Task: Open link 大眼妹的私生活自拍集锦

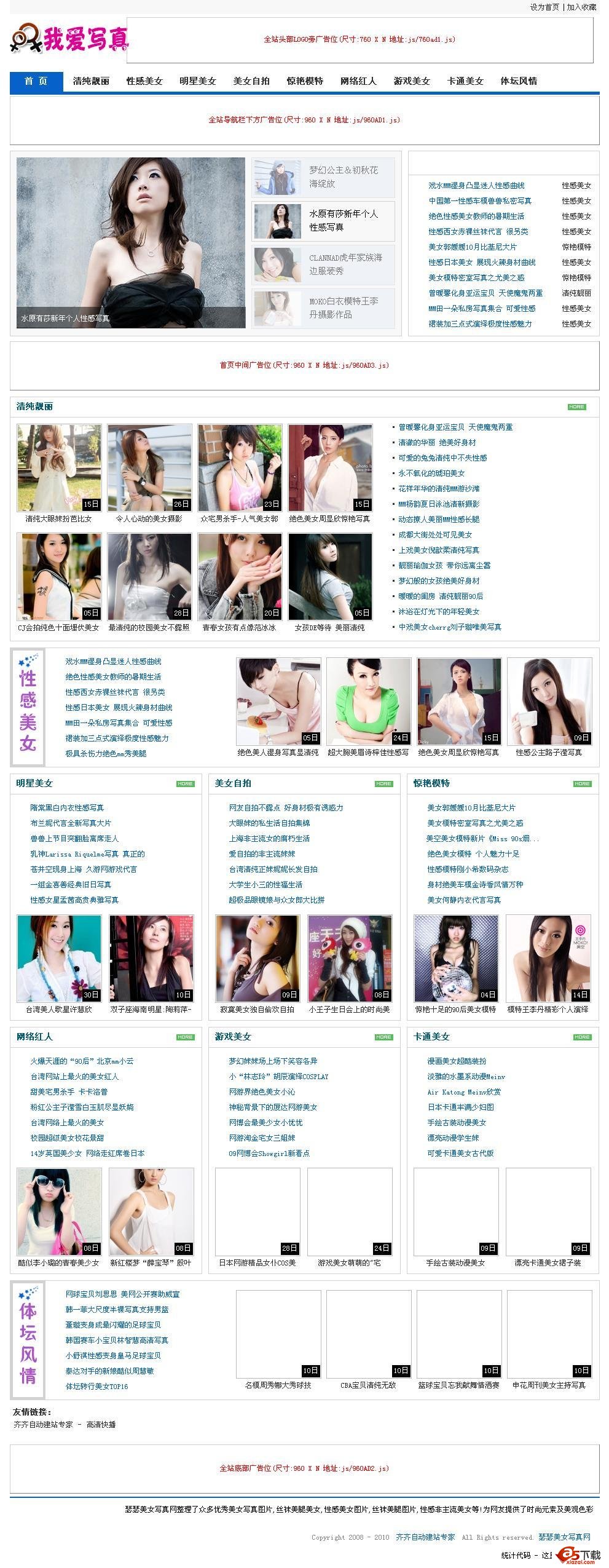Action: coord(269,823)
